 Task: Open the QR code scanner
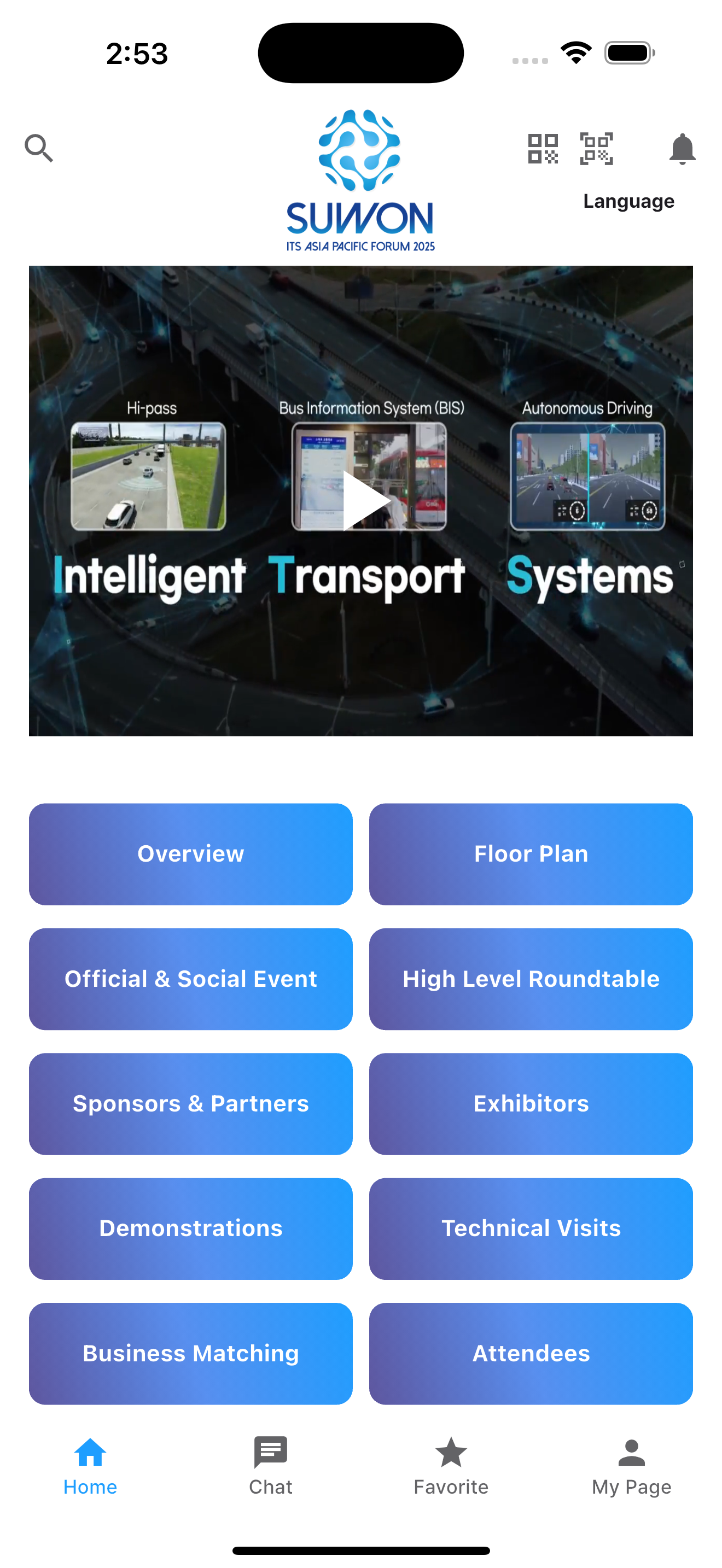596,149
